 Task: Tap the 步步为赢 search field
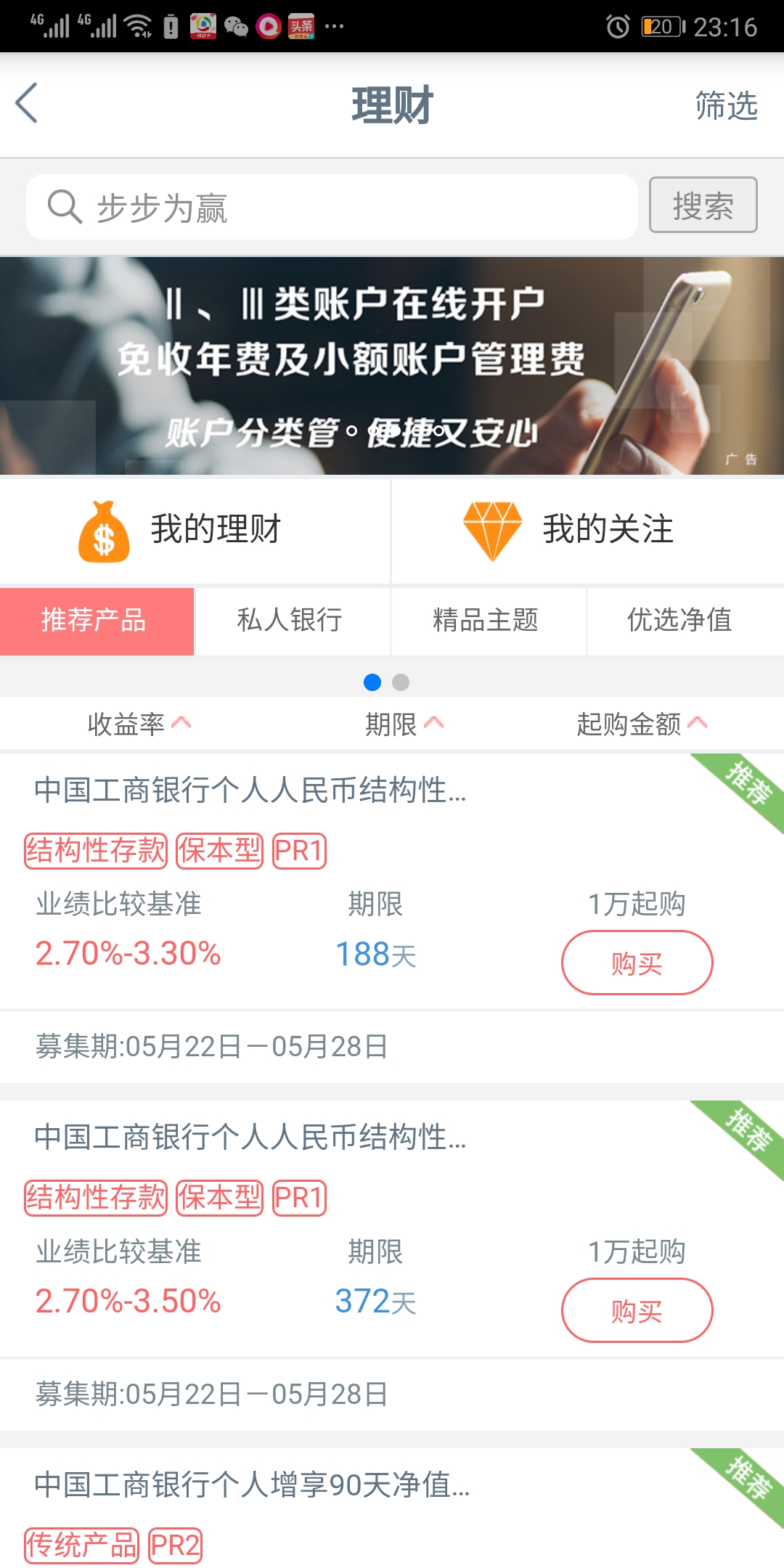coord(331,208)
